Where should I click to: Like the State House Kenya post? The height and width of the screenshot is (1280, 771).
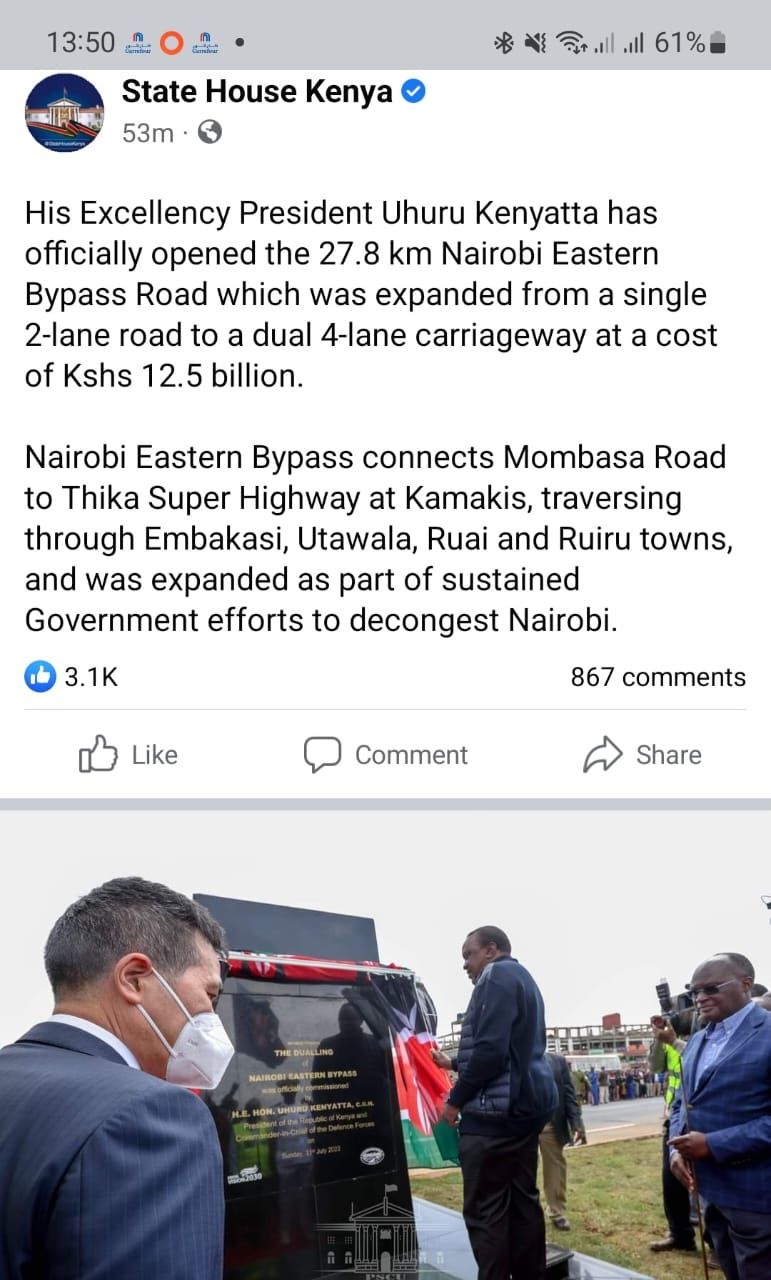(128, 755)
